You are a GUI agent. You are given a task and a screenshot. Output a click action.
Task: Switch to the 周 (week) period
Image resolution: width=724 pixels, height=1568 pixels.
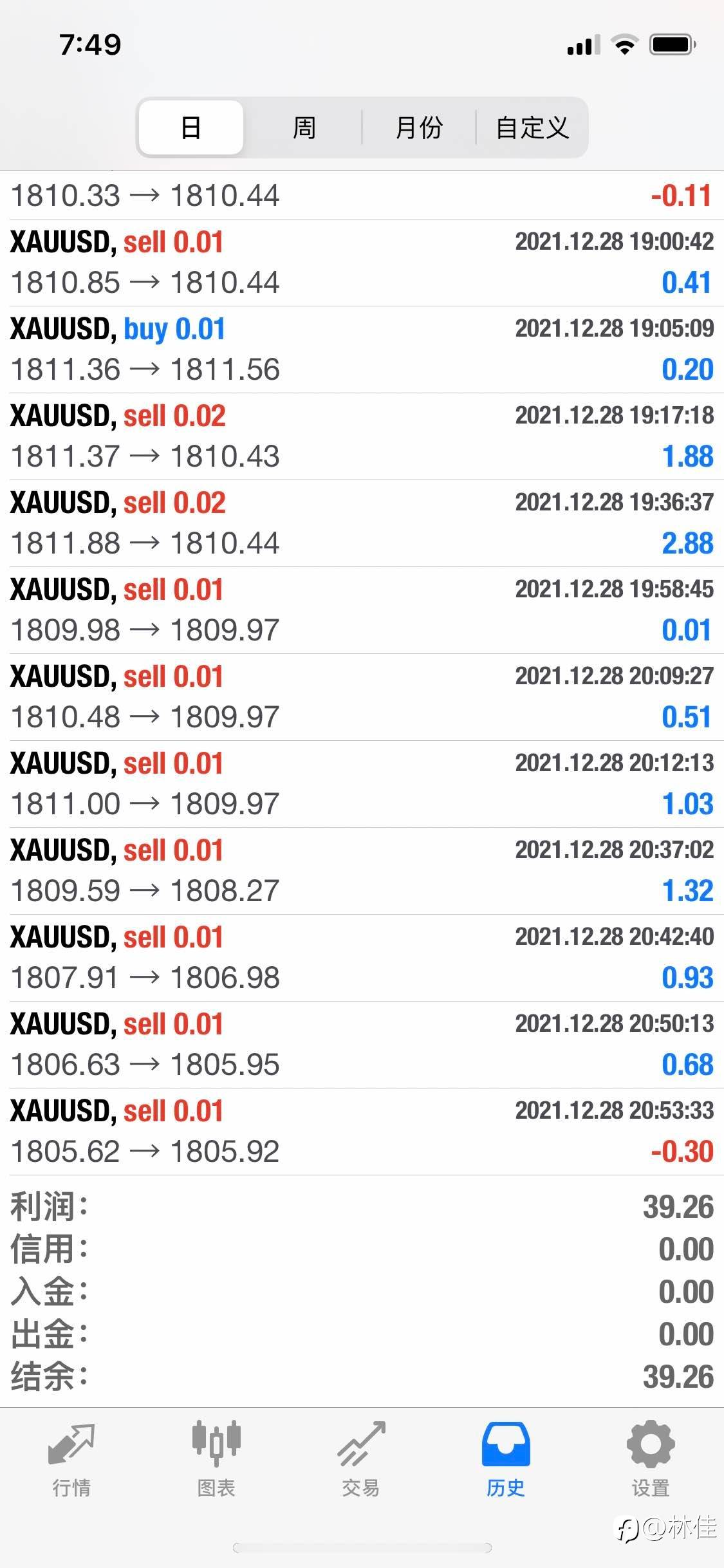click(304, 127)
